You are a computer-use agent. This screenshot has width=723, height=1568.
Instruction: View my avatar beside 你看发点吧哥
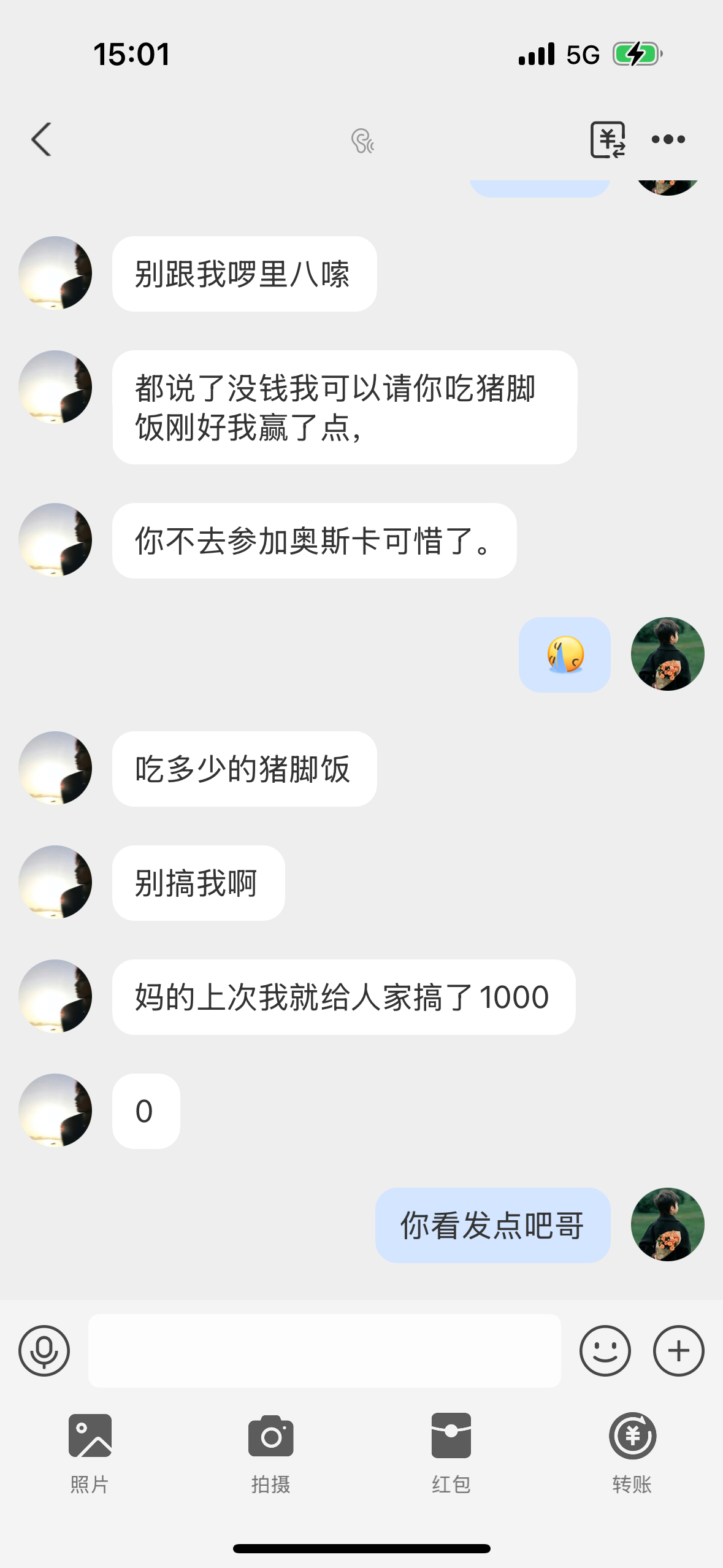click(x=667, y=1224)
